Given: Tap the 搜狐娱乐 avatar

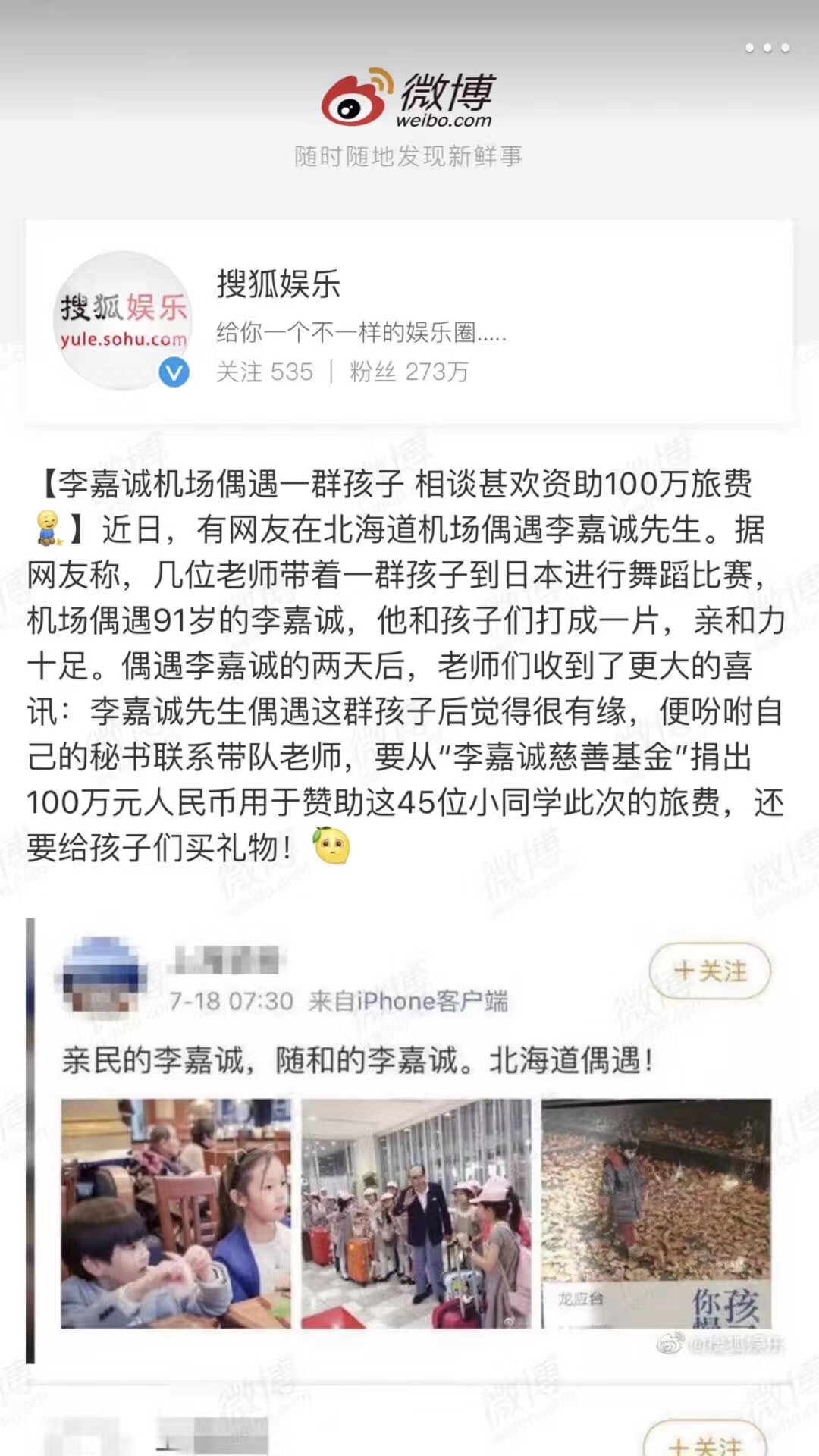Looking at the screenshot, I should click(x=123, y=321).
